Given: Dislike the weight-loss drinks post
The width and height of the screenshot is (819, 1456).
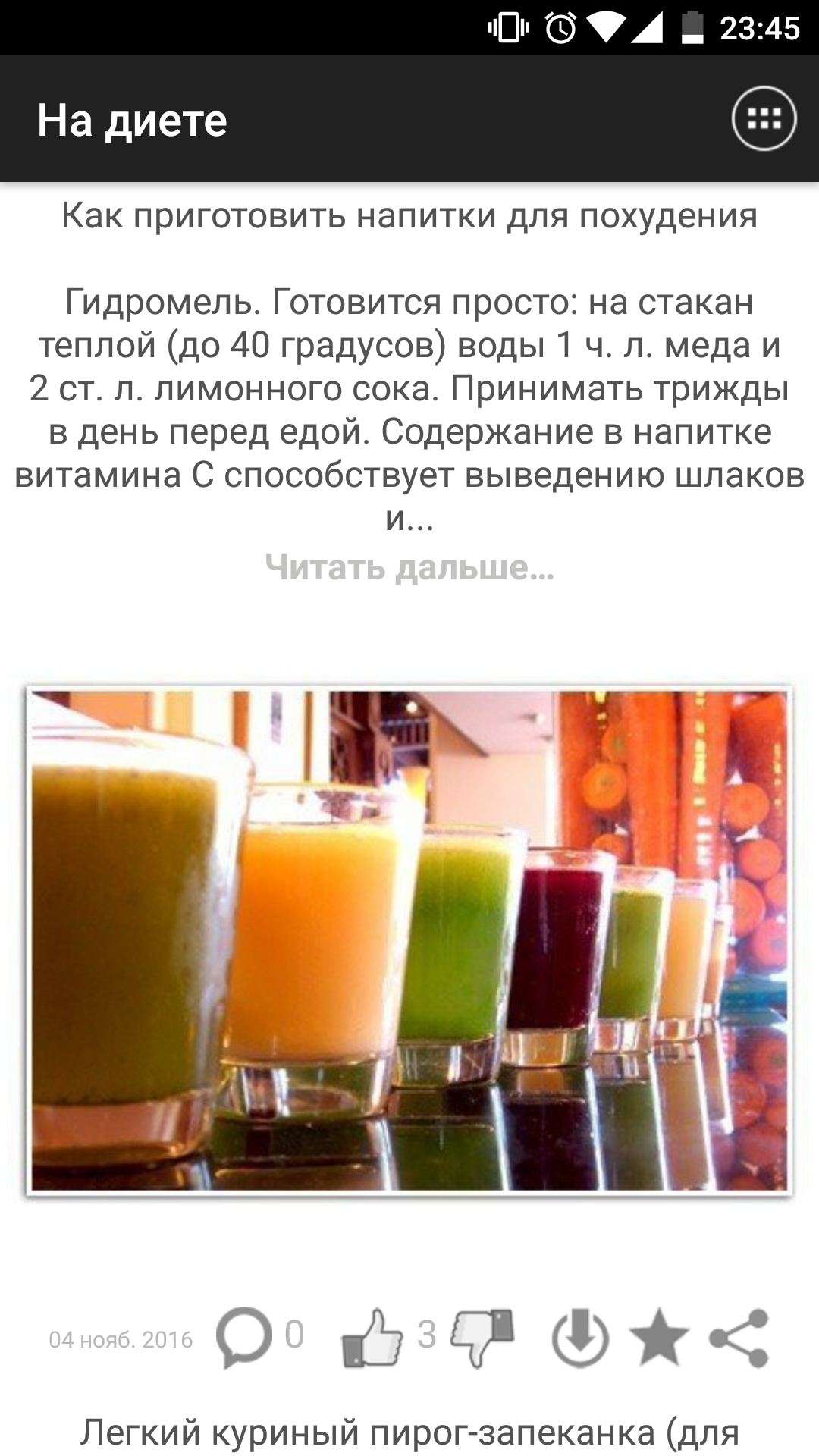Looking at the screenshot, I should click(x=482, y=1338).
